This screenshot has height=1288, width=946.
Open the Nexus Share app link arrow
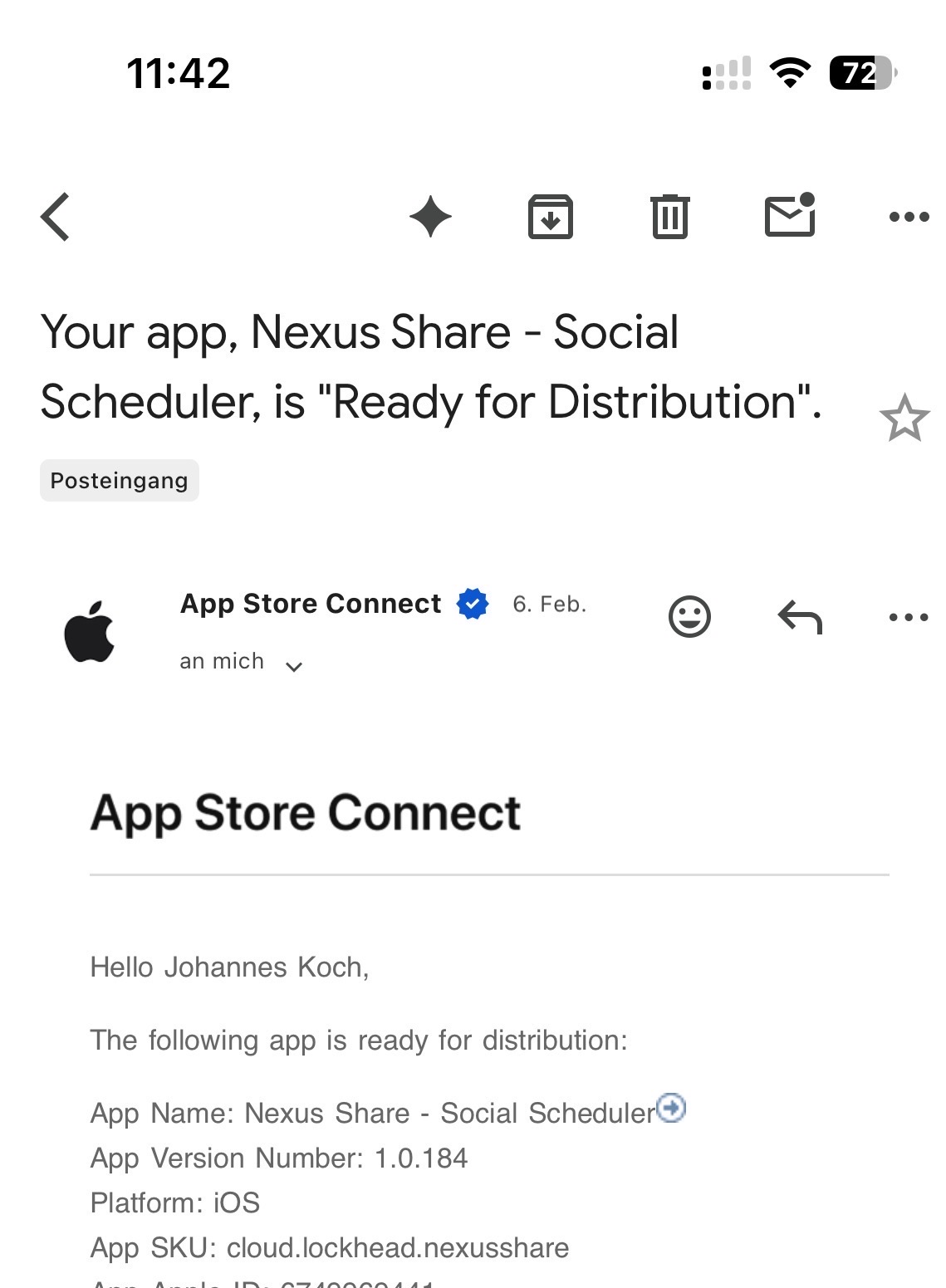671,1108
